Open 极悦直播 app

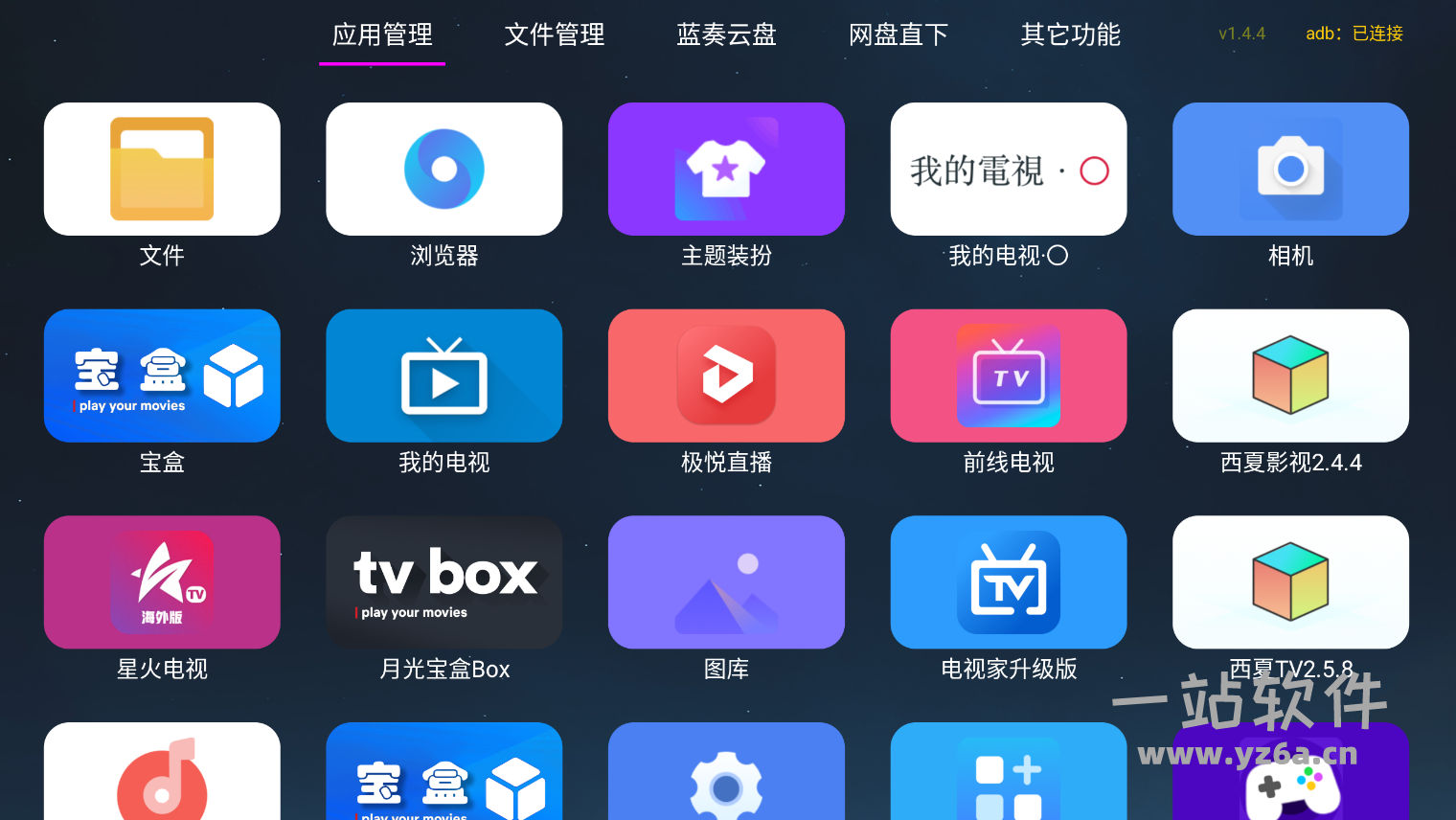tap(726, 376)
